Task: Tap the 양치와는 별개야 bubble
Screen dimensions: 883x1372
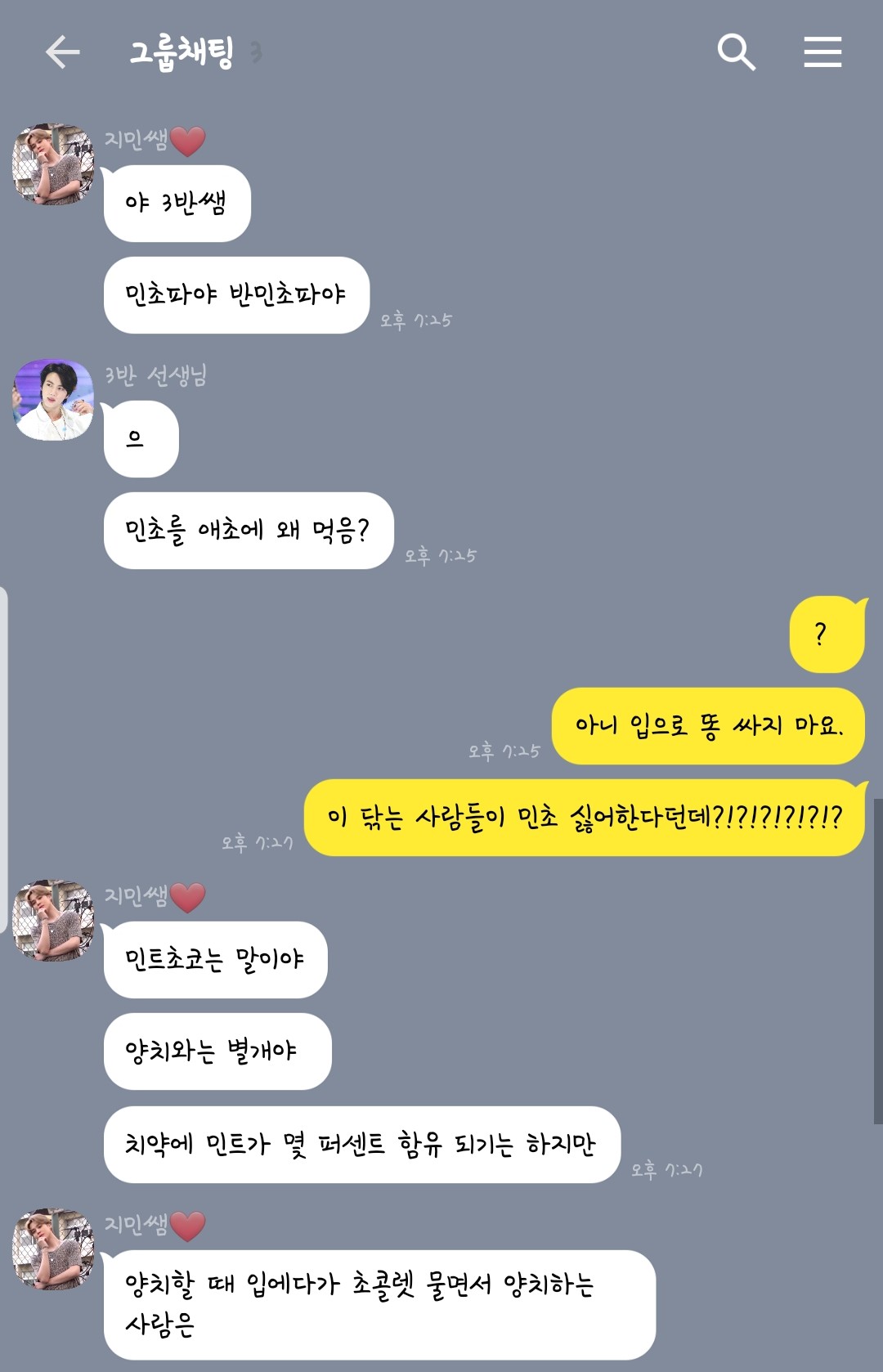Action: [x=217, y=1052]
